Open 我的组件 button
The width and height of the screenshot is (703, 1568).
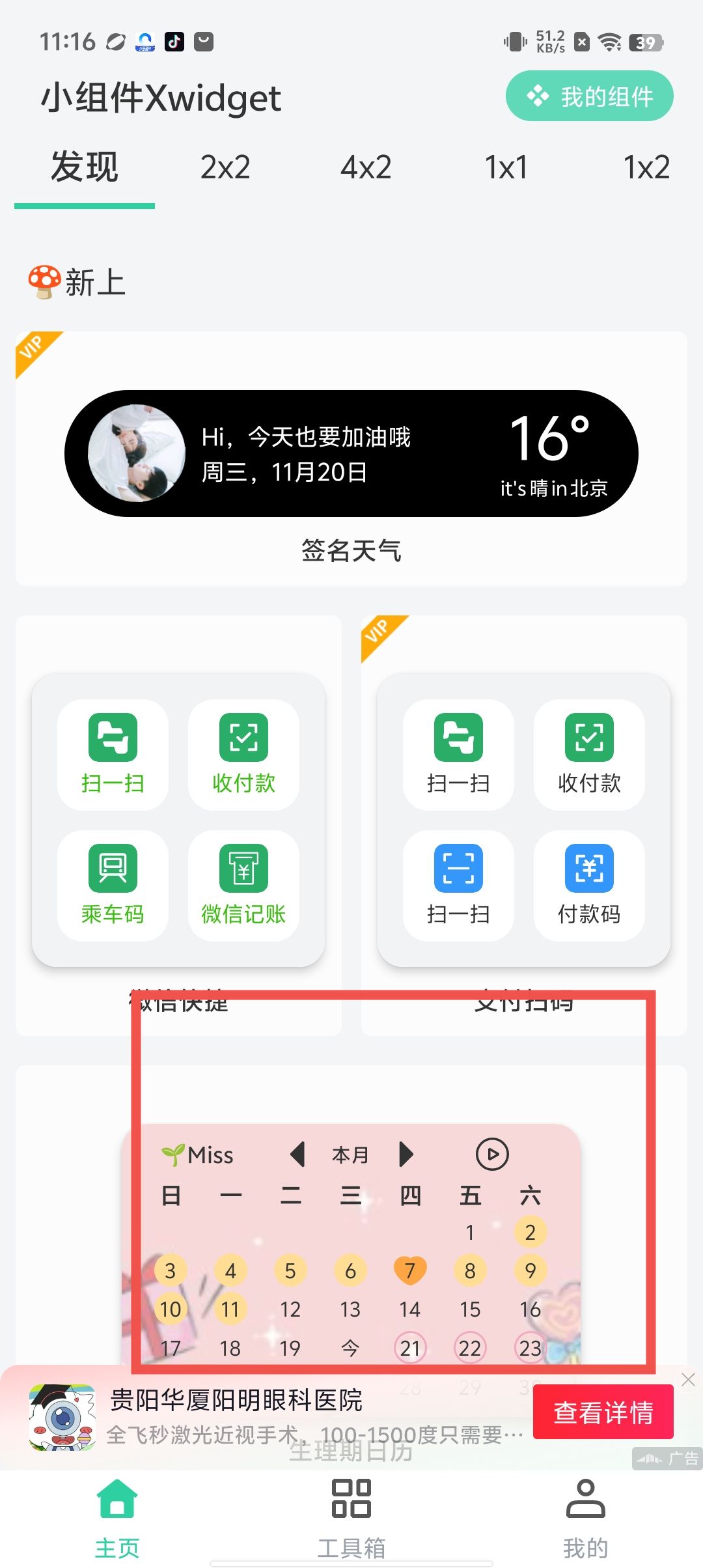pyautogui.click(x=589, y=96)
